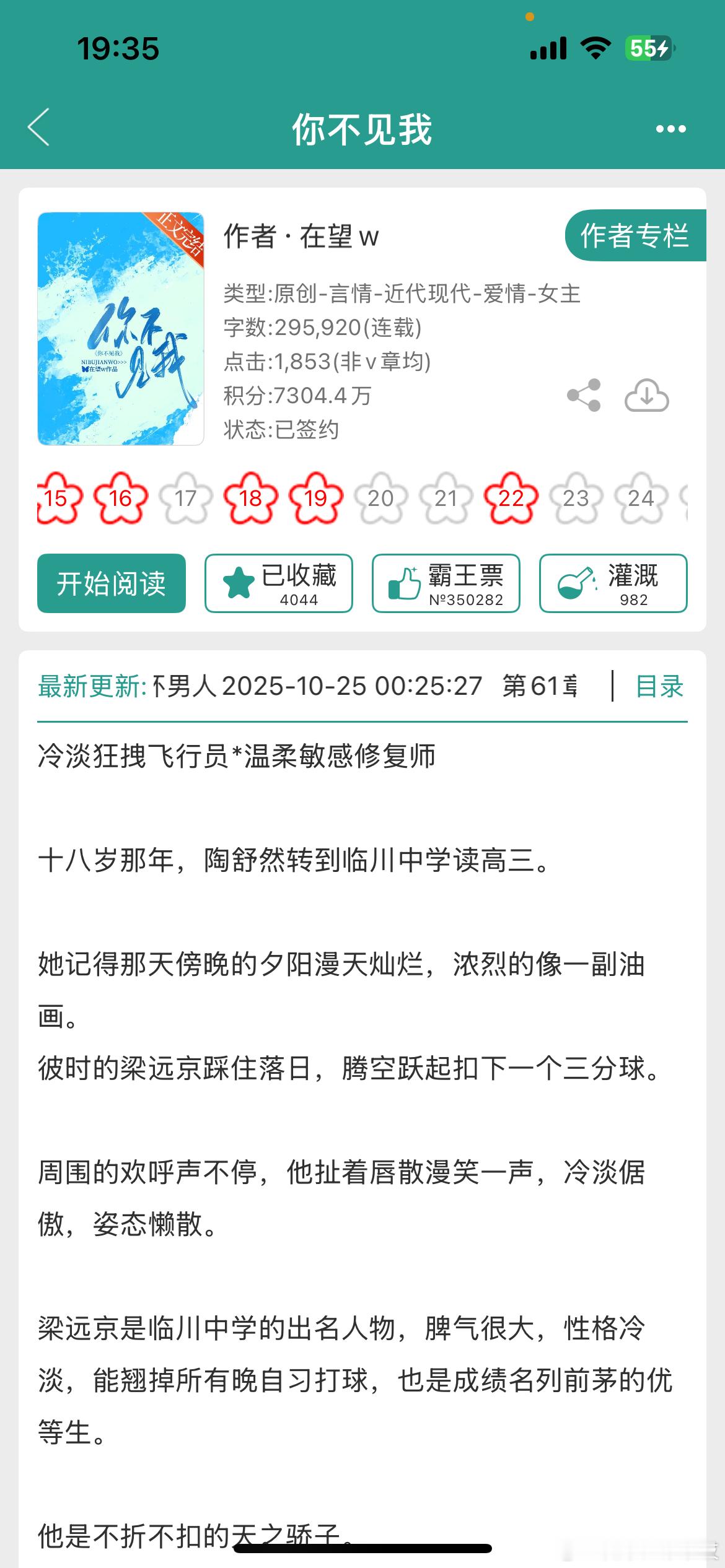Select flower badge number 22
Viewport: 725px width, 1568px height.
click(x=511, y=498)
